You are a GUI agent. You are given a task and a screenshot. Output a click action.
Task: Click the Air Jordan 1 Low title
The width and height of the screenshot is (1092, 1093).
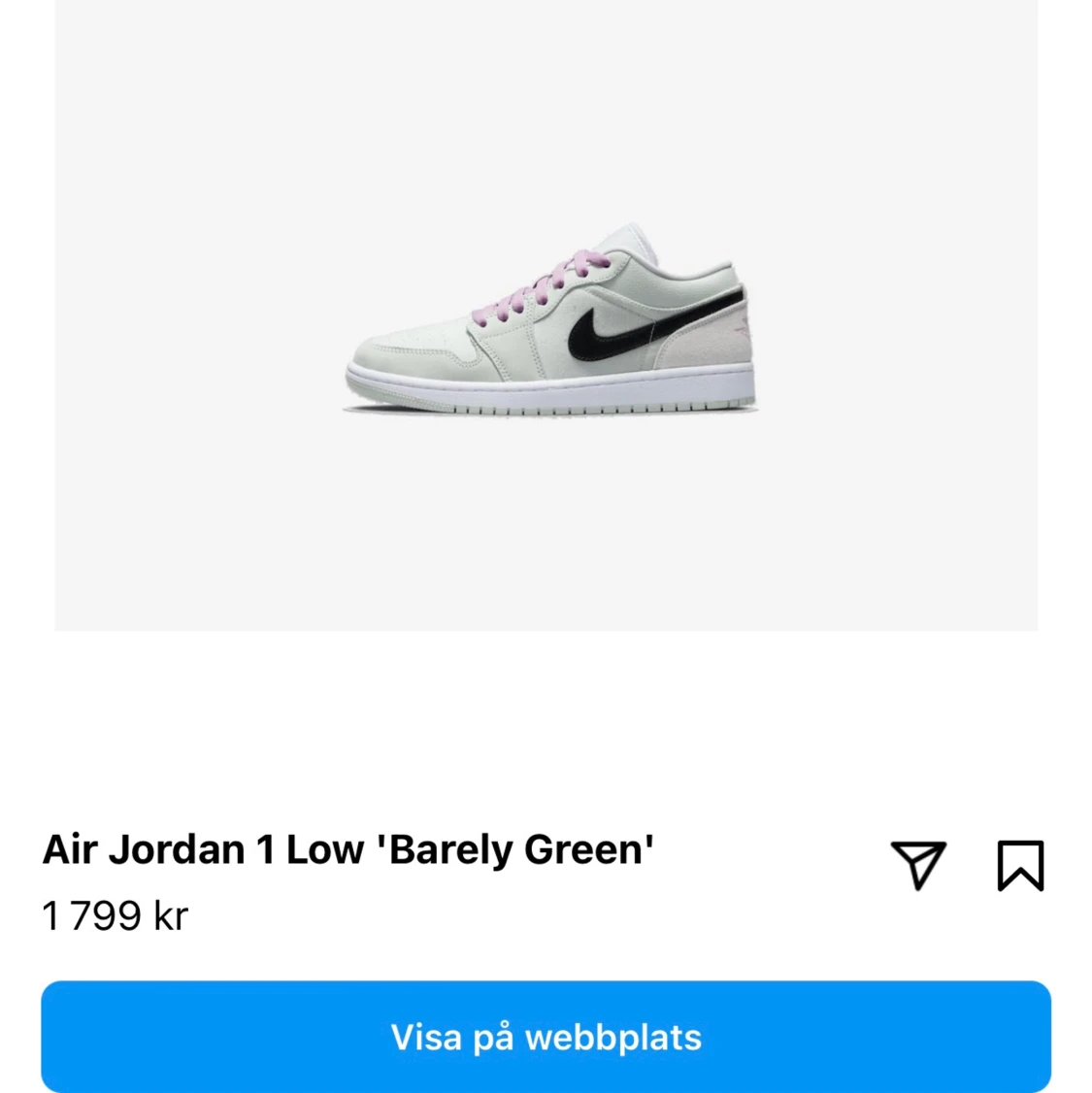click(x=347, y=847)
